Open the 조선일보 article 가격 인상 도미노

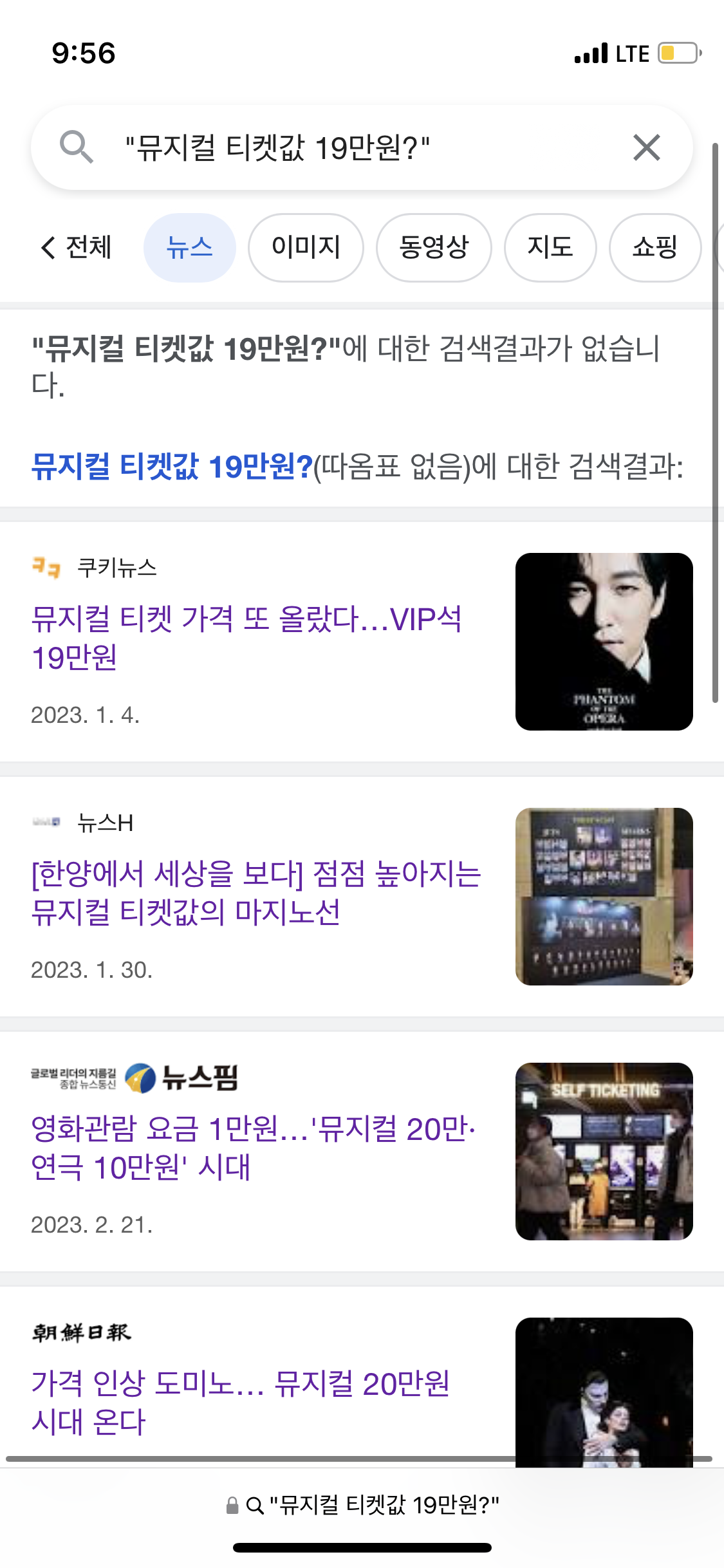[241, 1402]
